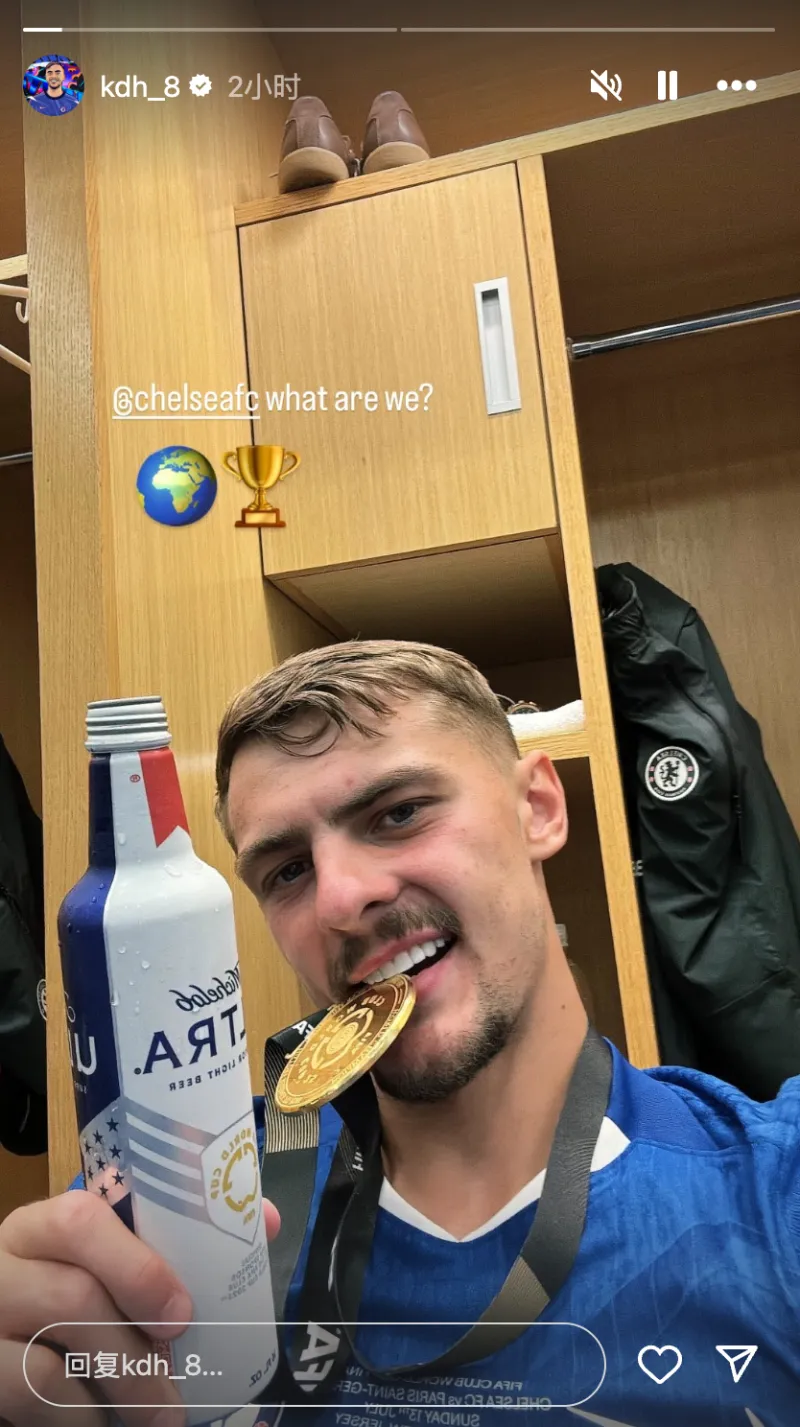Pause the story playback
The image size is (800, 1427).
(668, 86)
